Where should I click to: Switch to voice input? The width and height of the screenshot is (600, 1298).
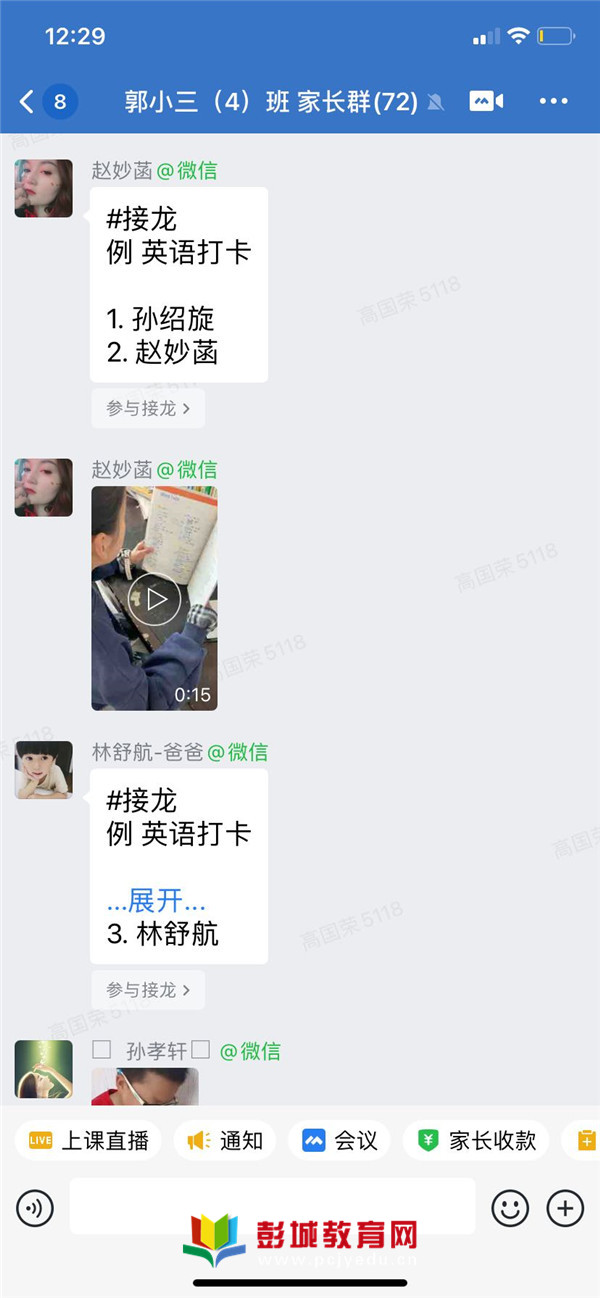[35, 1209]
